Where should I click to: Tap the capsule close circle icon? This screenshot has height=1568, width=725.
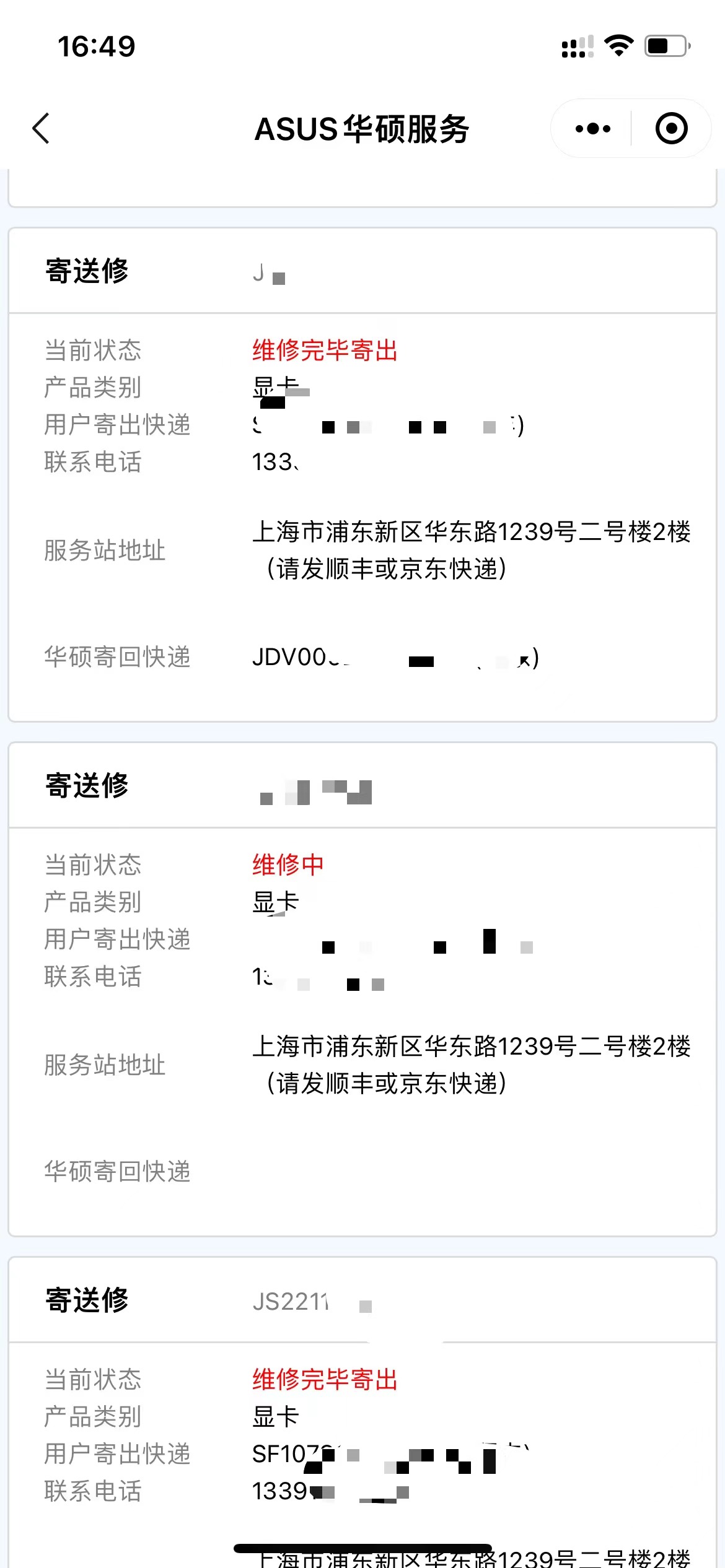[x=671, y=129]
